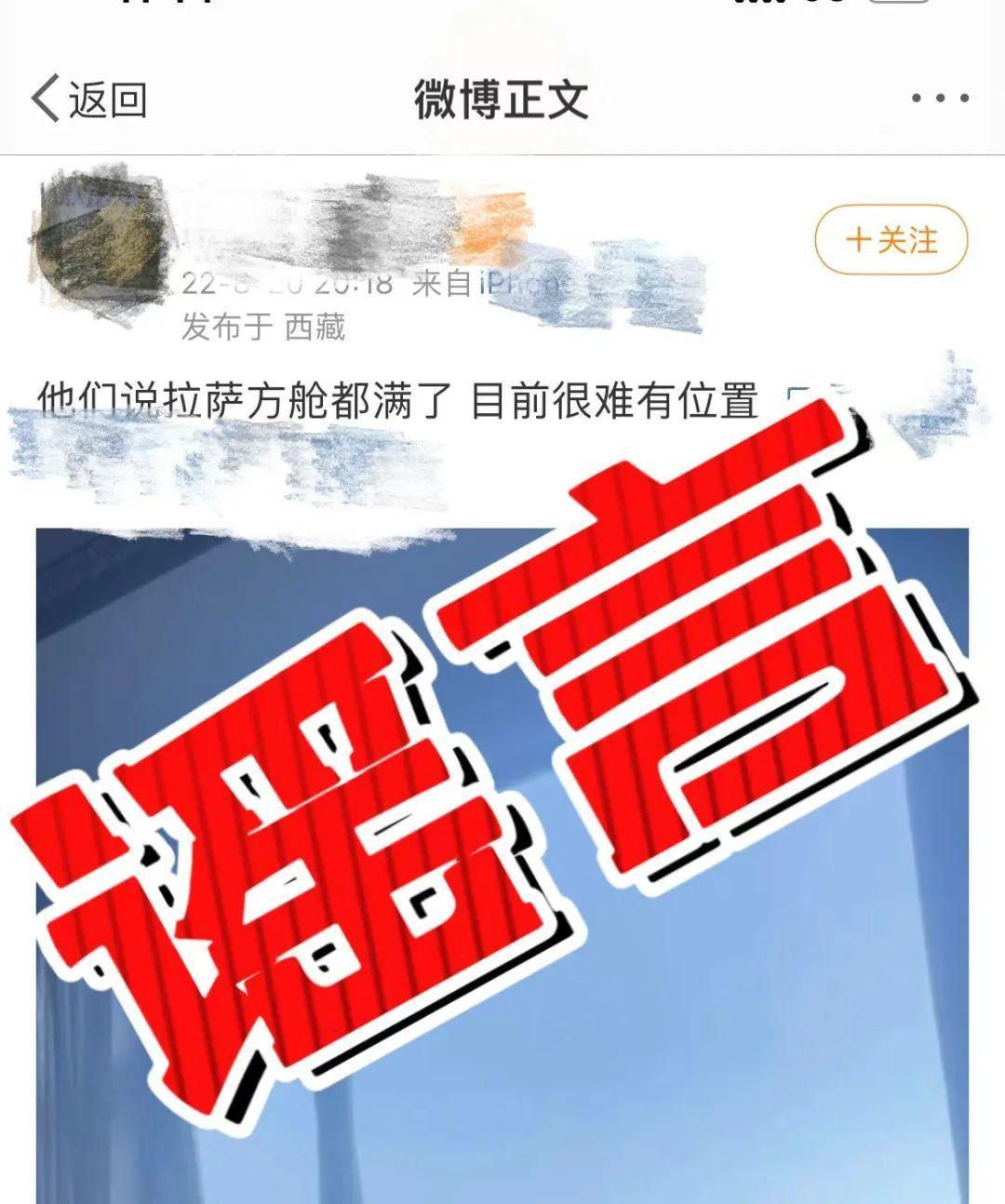Open the three-dot overflow menu
The width and height of the screenshot is (1005, 1204).
pyautogui.click(x=939, y=99)
